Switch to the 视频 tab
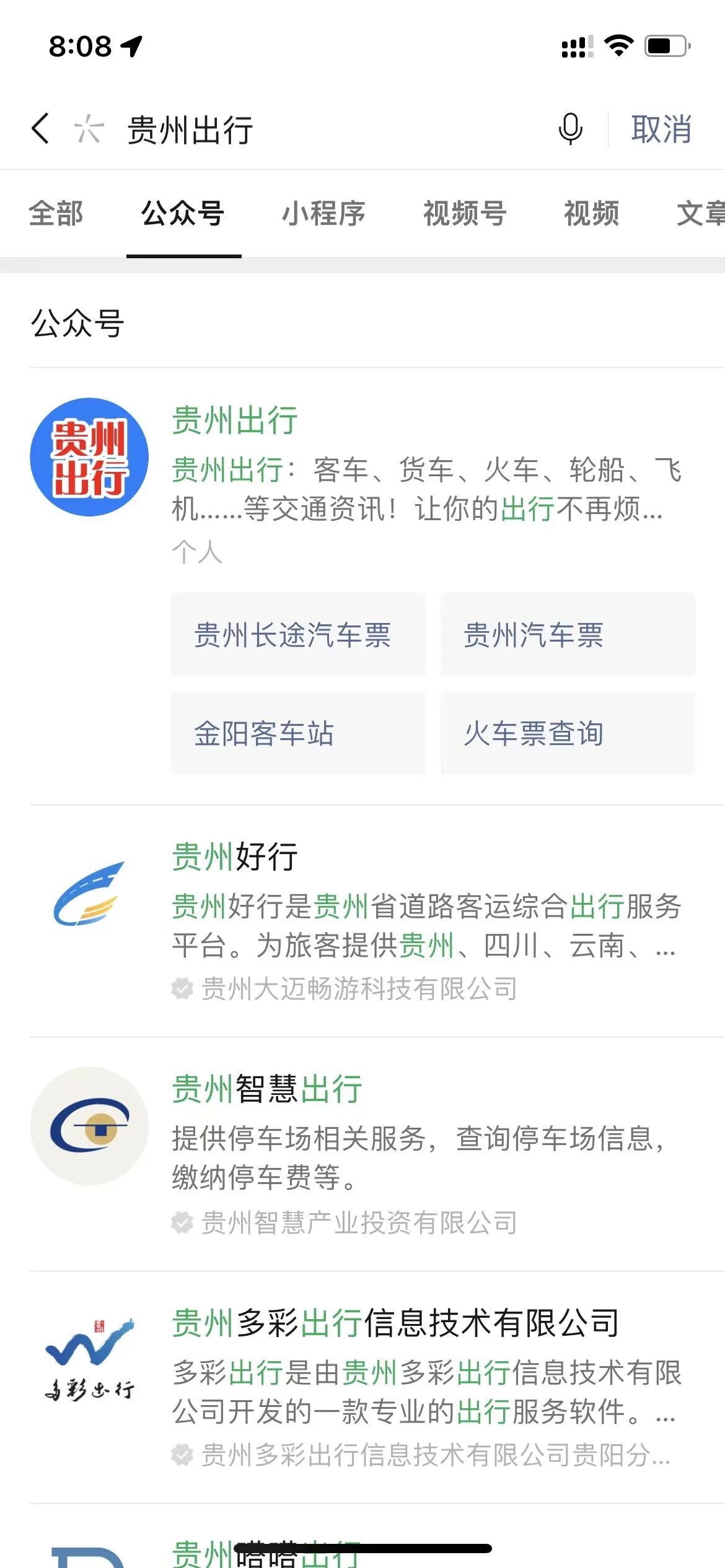The height and width of the screenshot is (1568, 725). [591, 214]
